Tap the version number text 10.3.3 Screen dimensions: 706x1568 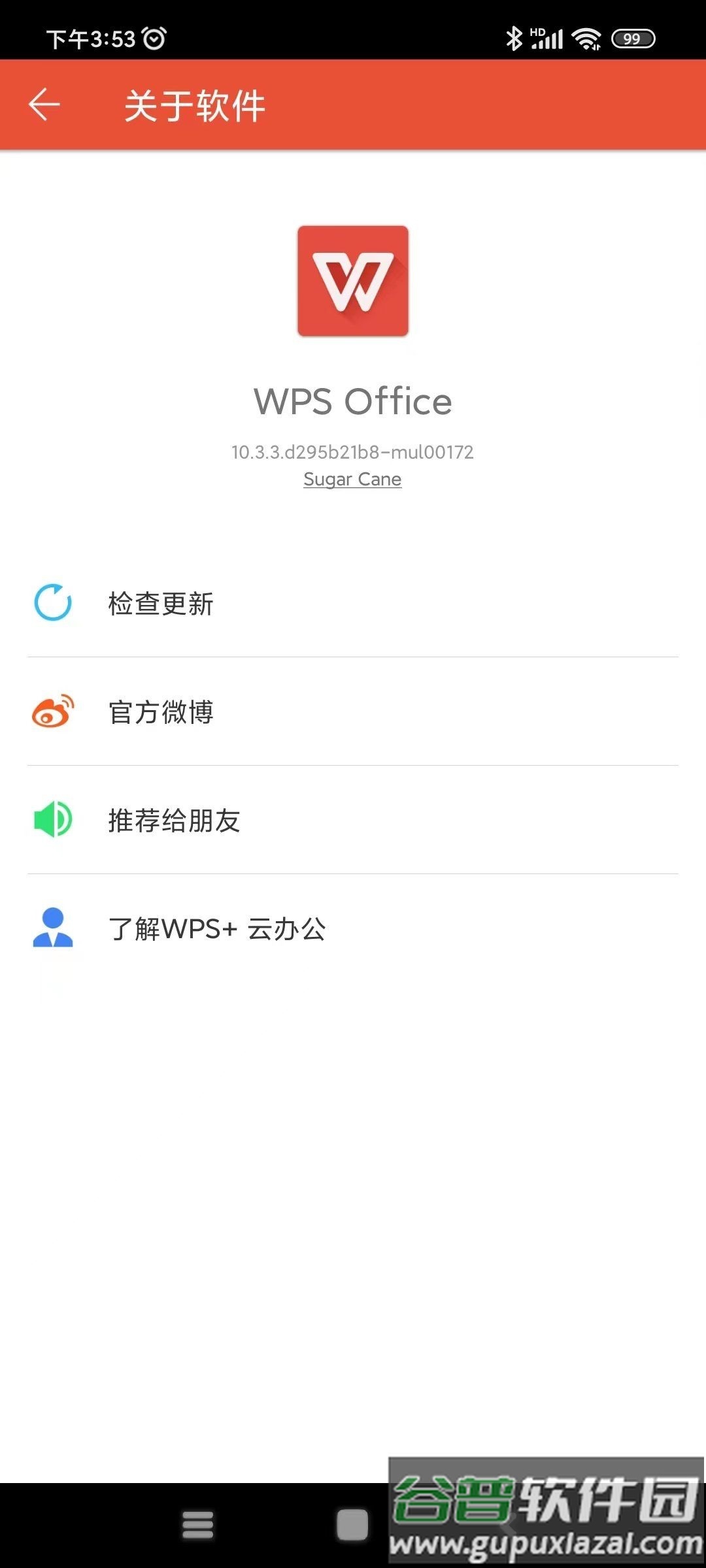[x=353, y=451]
